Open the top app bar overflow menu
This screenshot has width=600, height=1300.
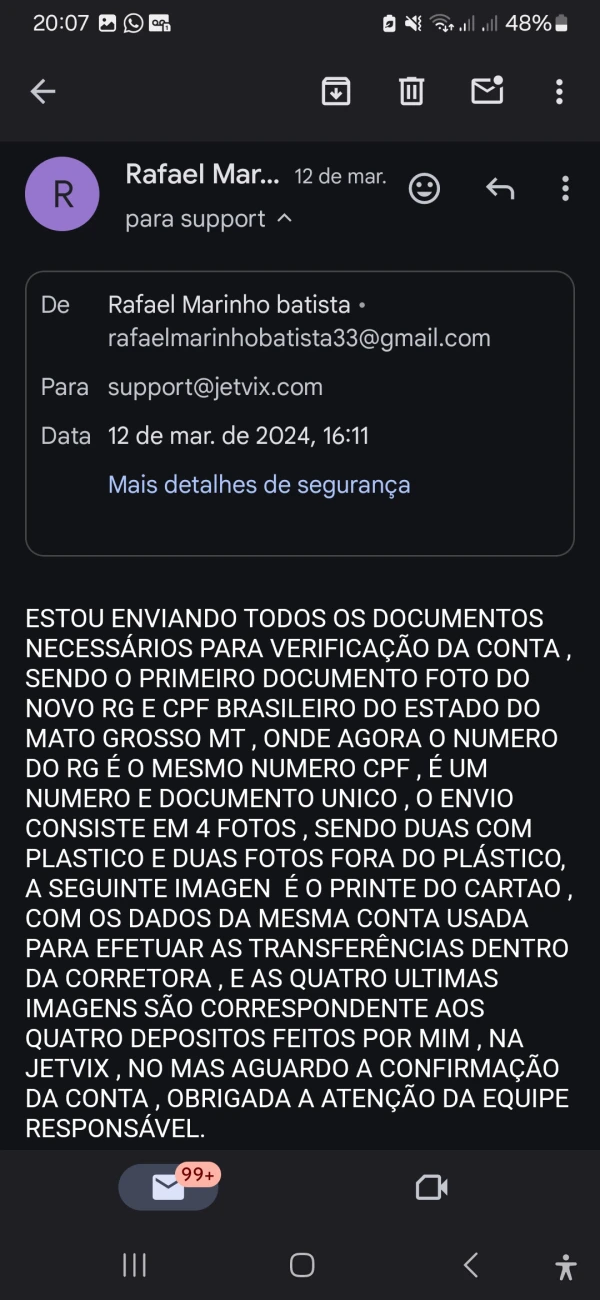click(x=559, y=92)
